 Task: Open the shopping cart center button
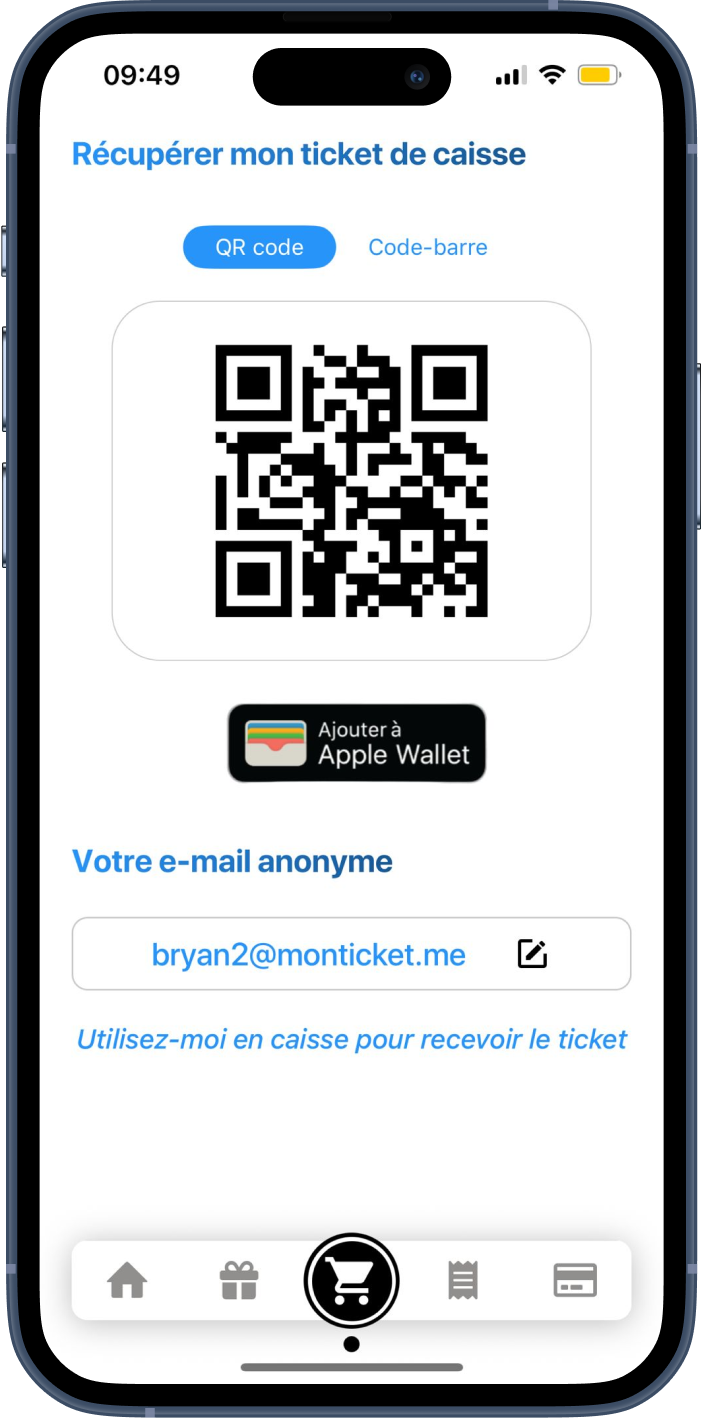[351, 1281]
